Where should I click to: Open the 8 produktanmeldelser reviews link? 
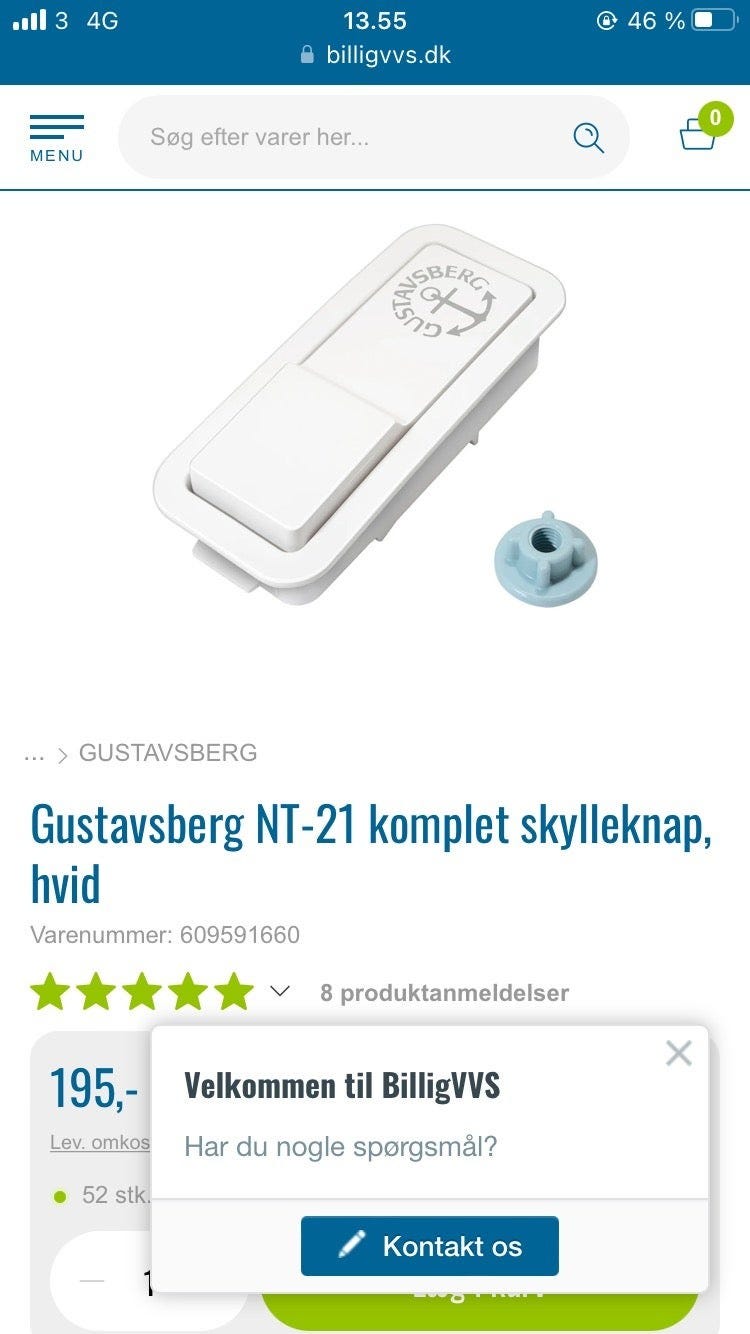[443, 992]
